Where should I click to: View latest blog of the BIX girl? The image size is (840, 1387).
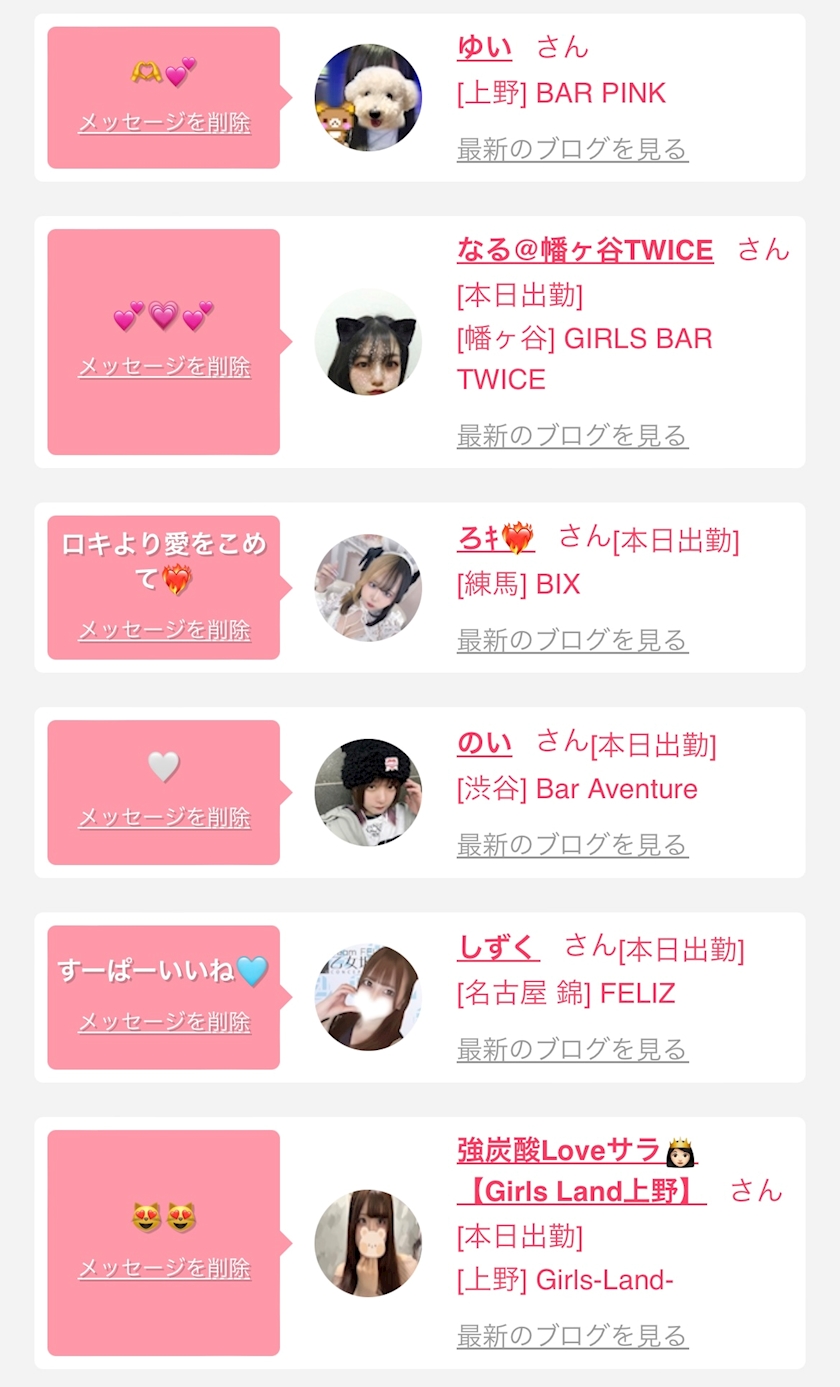point(572,640)
